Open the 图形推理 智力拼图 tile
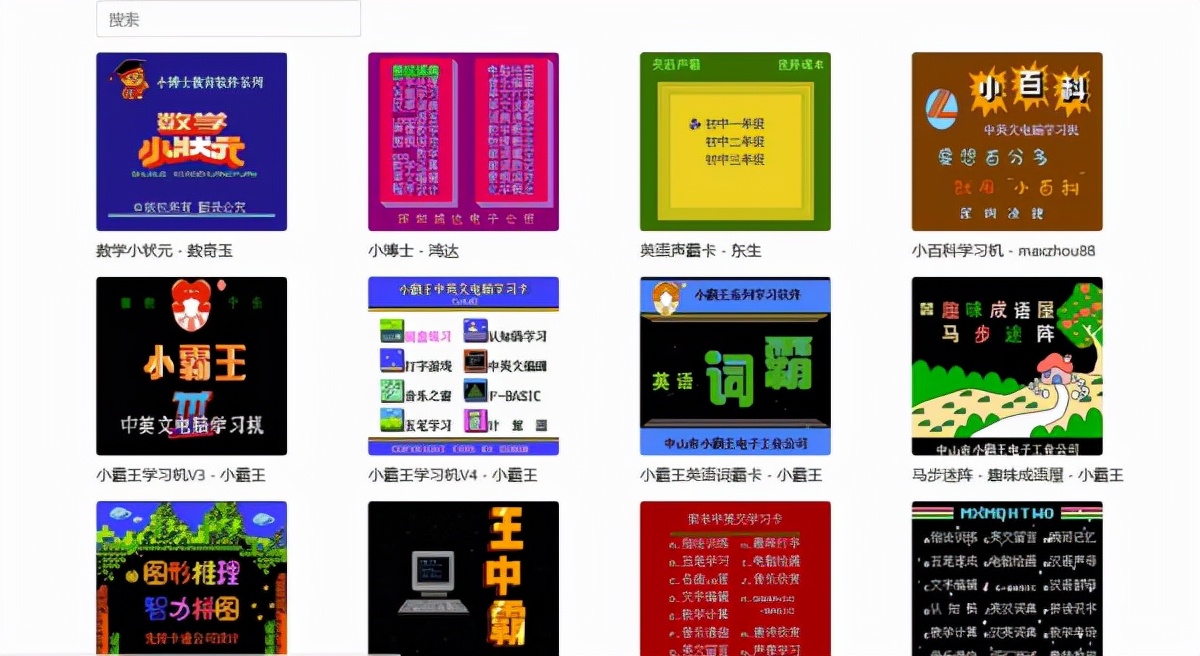Image resolution: width=1200 pixels, height=656 pixels. [x=191, y=578]
